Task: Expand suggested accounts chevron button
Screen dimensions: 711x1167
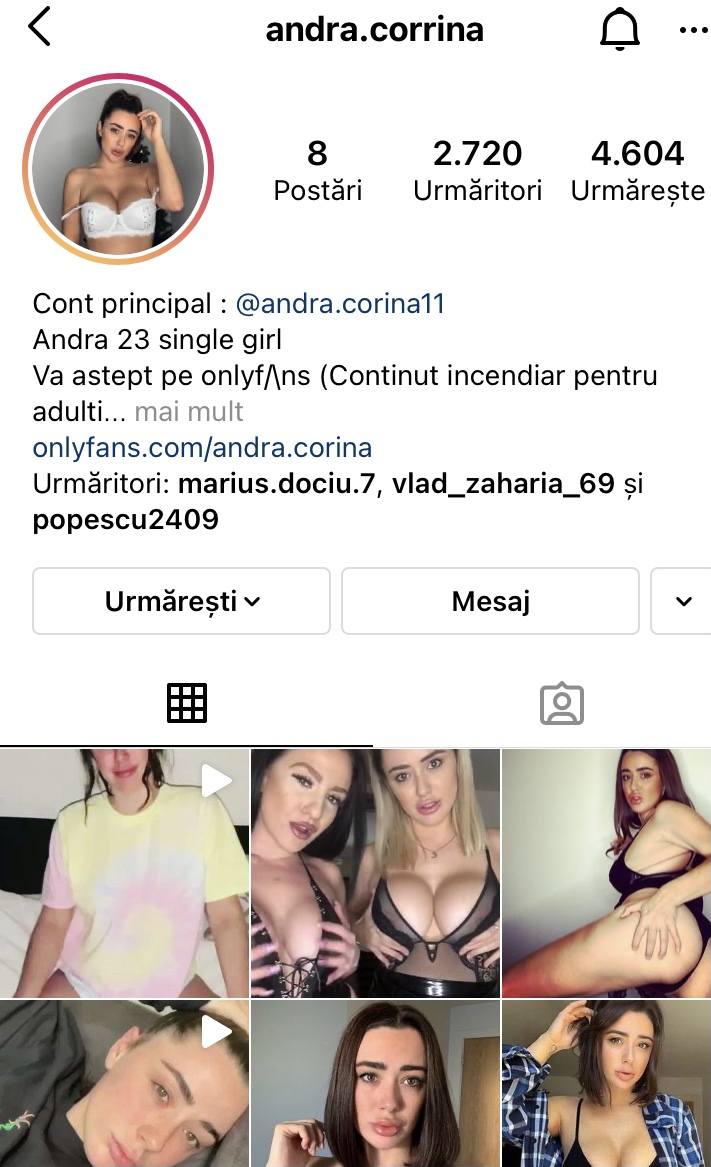Action: [684, 601]
